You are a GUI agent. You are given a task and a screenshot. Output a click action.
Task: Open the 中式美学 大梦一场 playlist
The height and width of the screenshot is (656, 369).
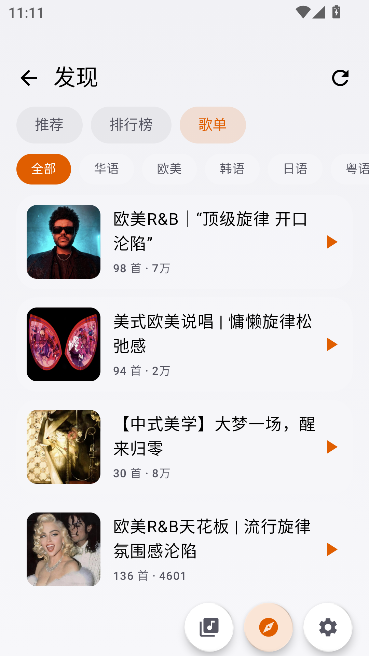click(x=184, y=447)
